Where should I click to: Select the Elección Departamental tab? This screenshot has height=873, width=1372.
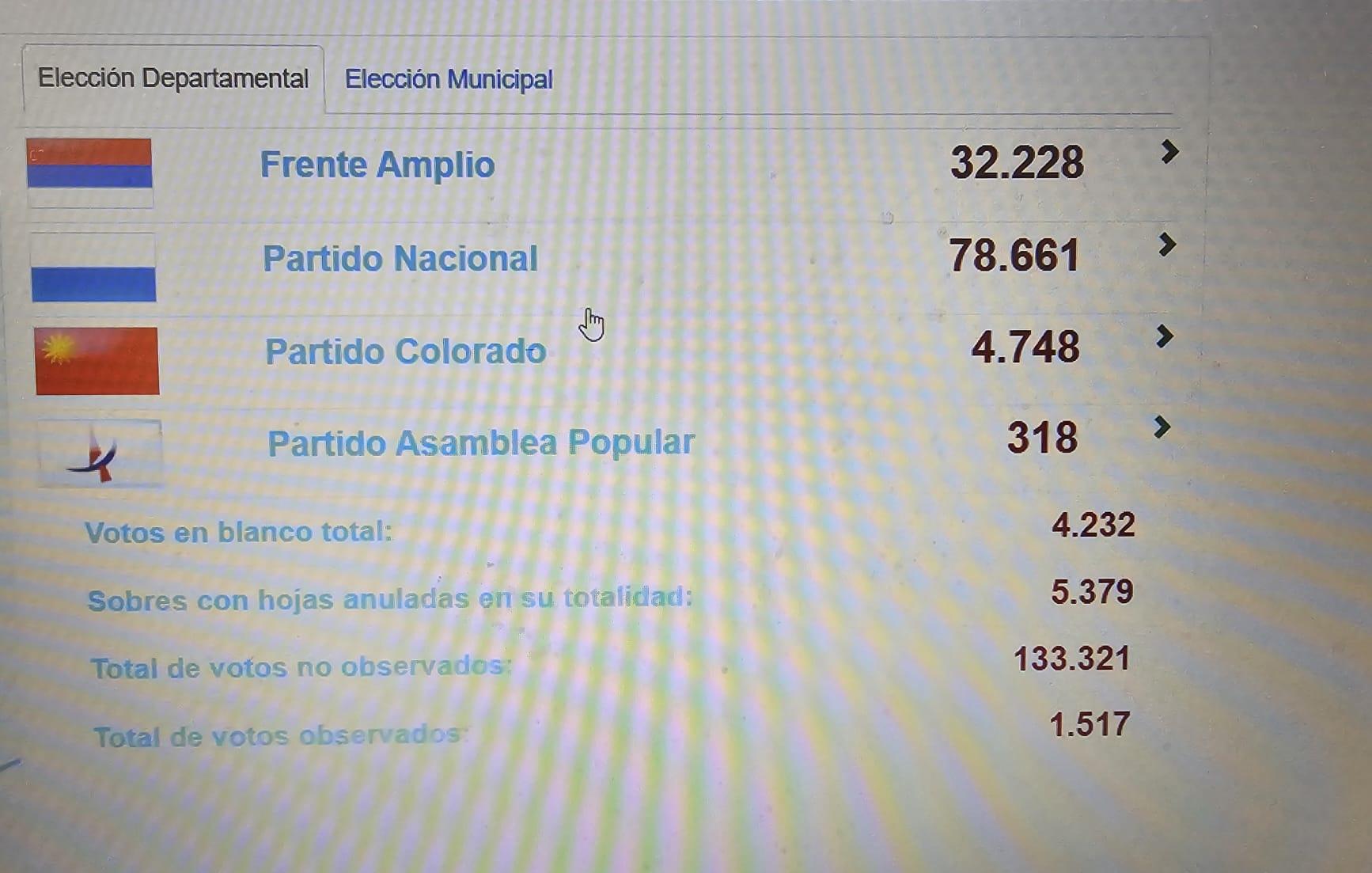click(x=172, y=78)
